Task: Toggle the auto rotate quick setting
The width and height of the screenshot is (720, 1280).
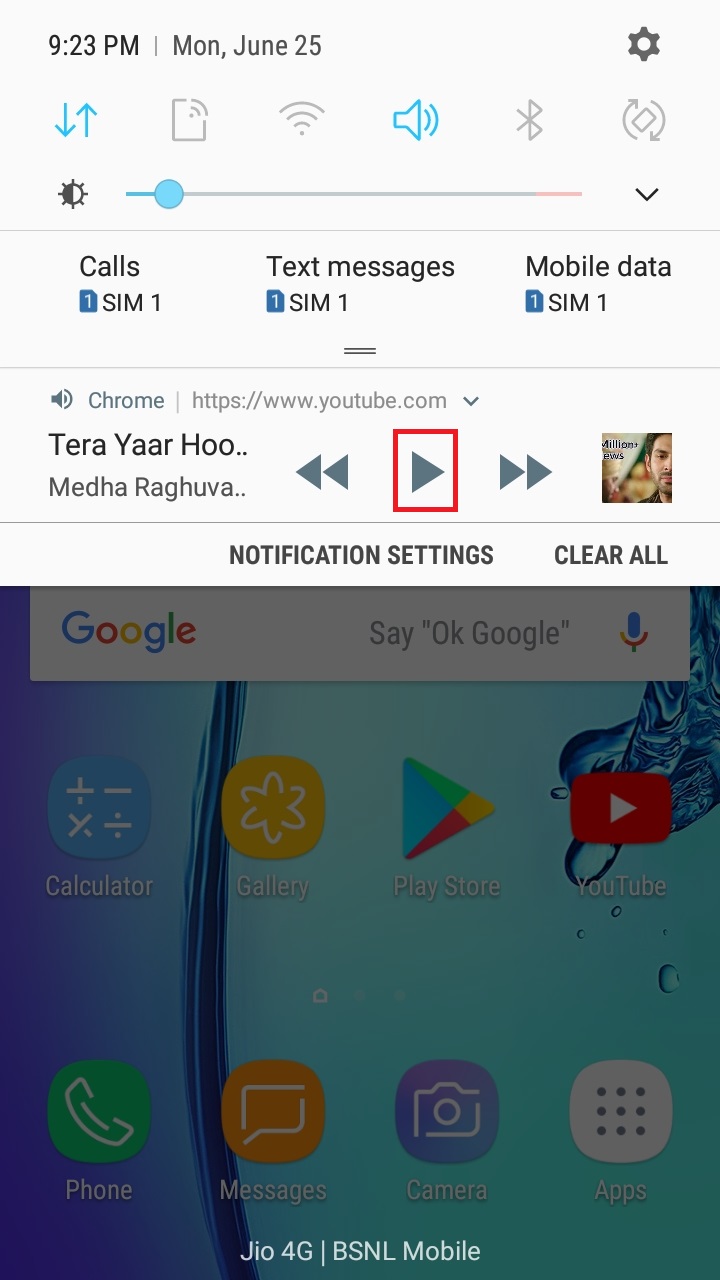Action: pyautogui.click(x=644, y=121)
